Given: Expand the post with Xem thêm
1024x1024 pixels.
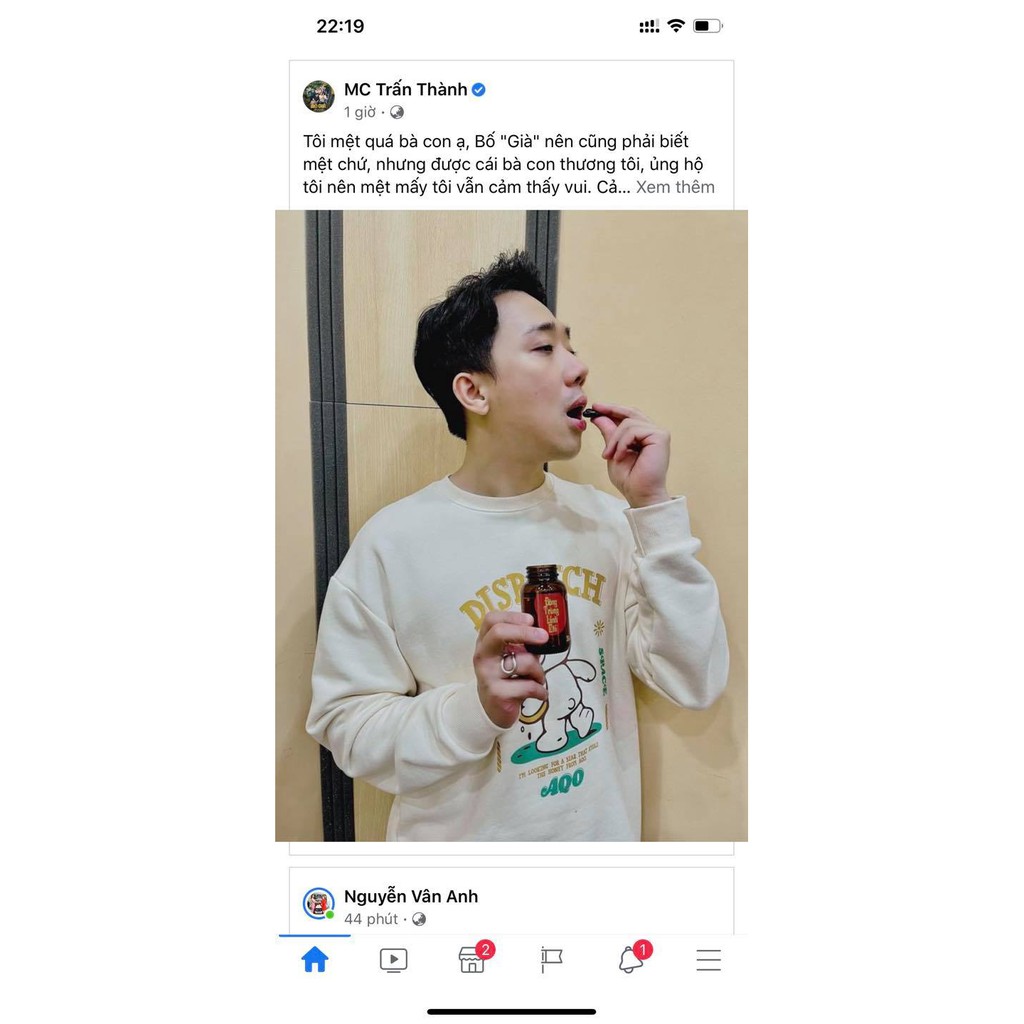Looking at the screenshot, I should (x=675, y=187).
